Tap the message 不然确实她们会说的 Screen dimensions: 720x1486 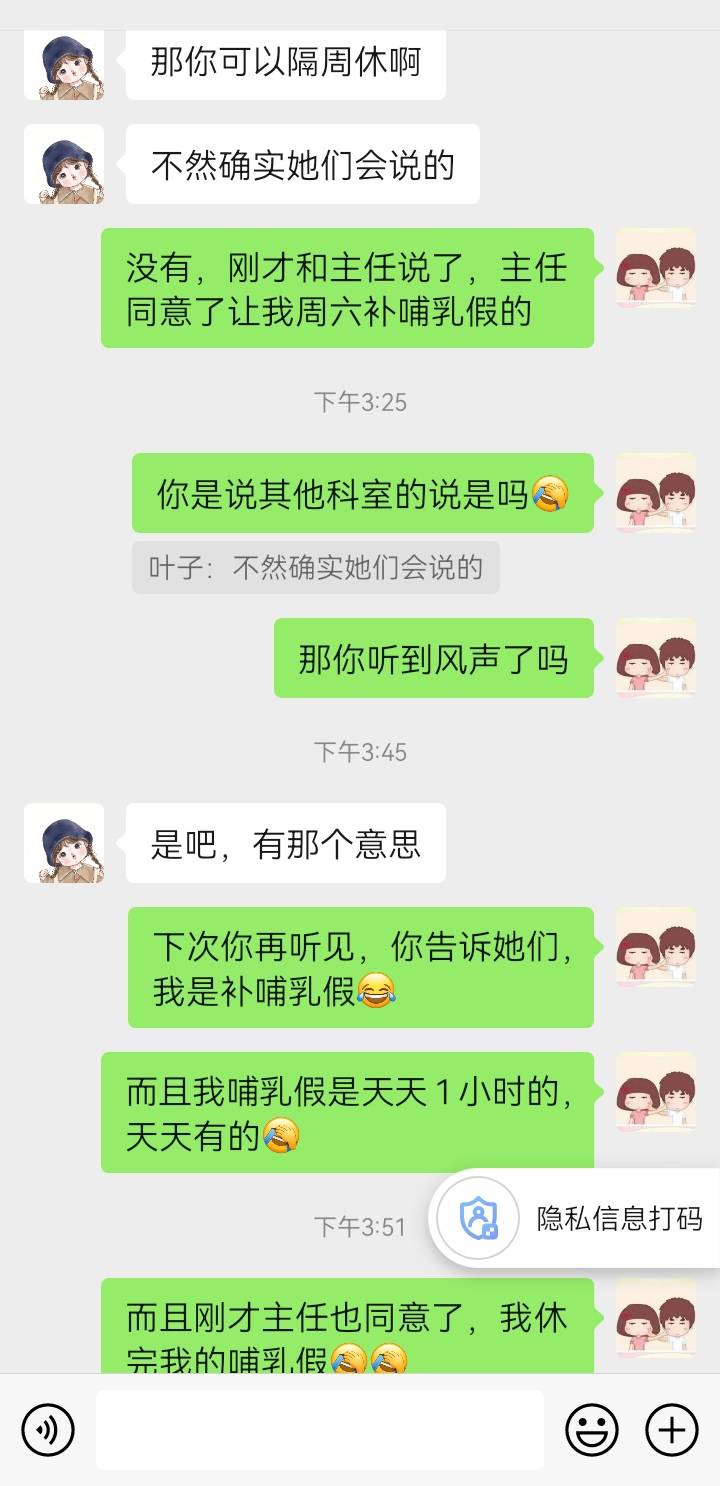302,166
